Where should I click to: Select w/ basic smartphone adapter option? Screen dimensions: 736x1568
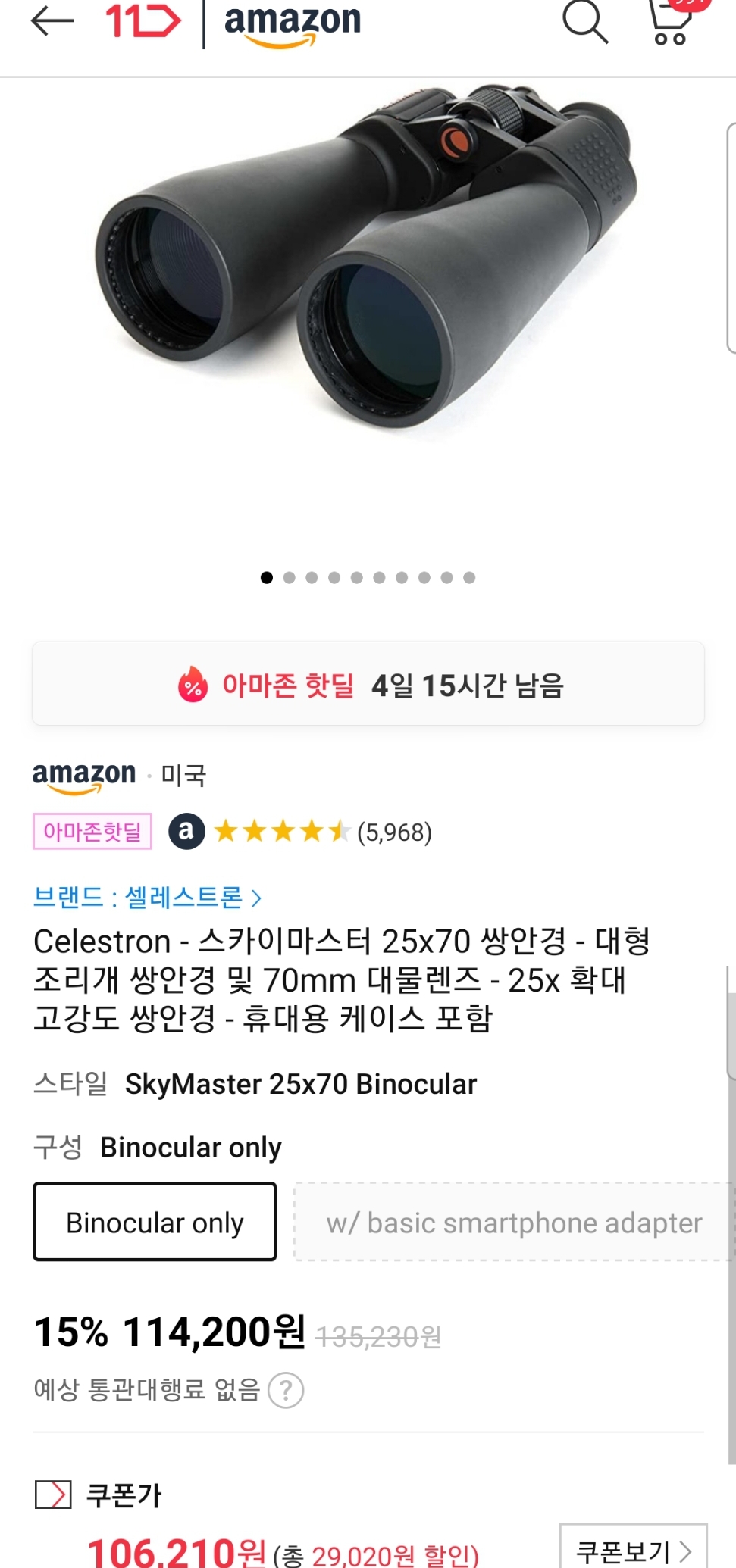513,1222
